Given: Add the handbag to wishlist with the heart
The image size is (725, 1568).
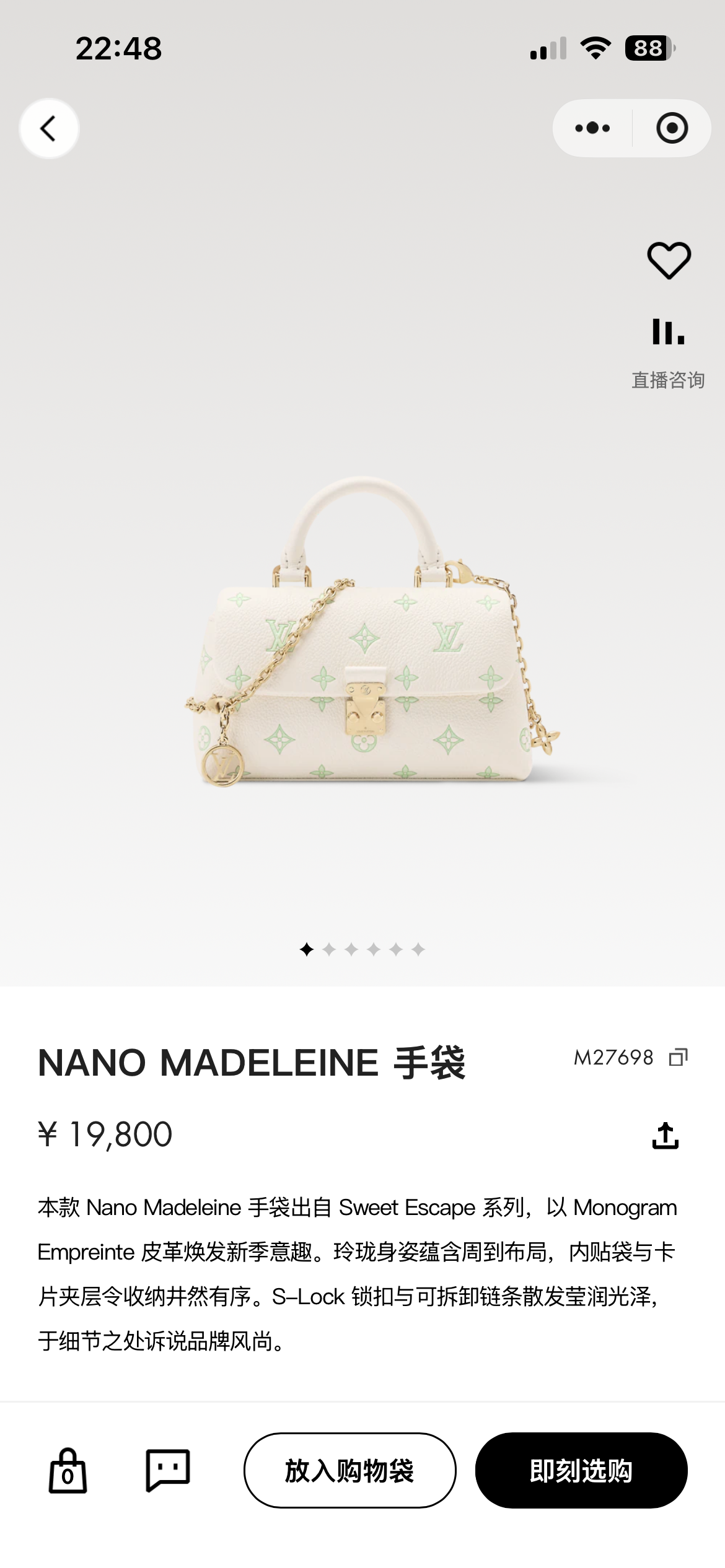Looking at the screenshot, I should pos(669,260).
